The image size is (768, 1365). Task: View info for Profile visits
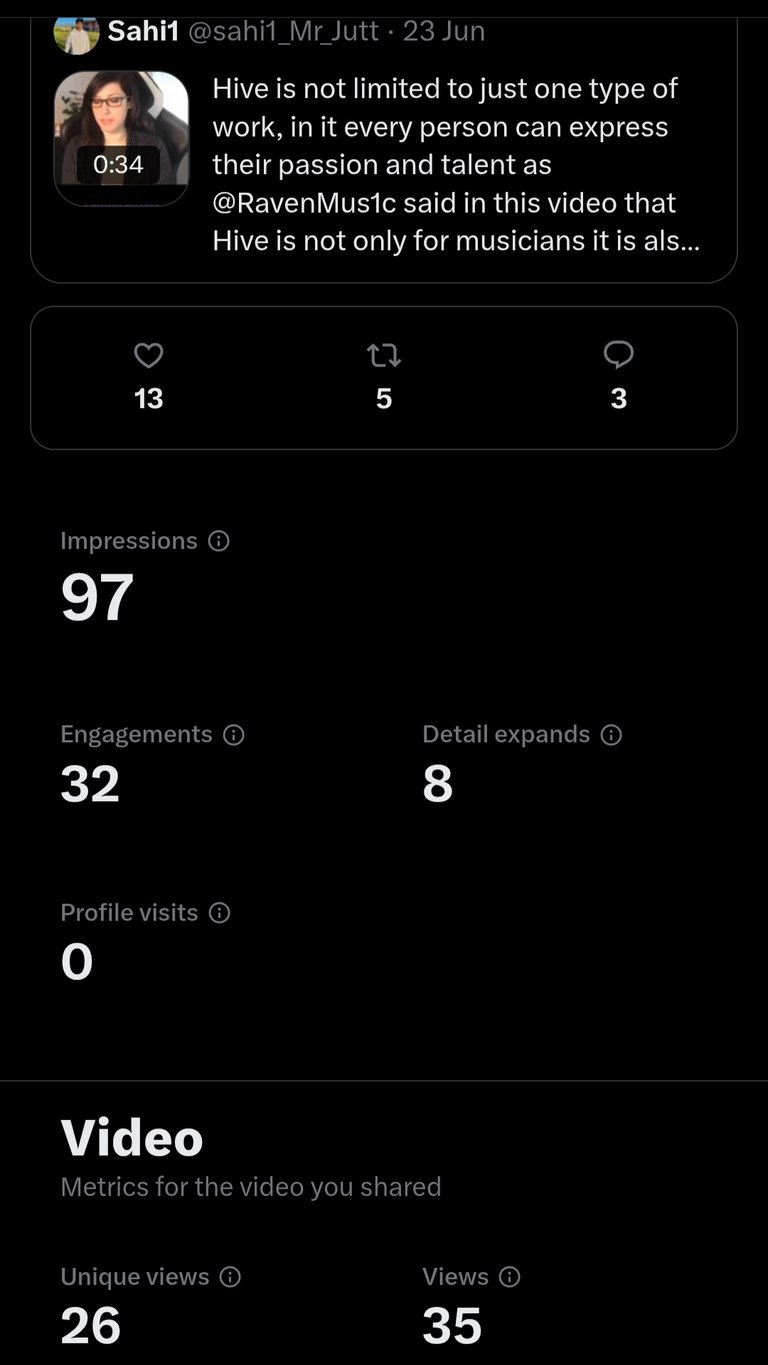(220, 913)
